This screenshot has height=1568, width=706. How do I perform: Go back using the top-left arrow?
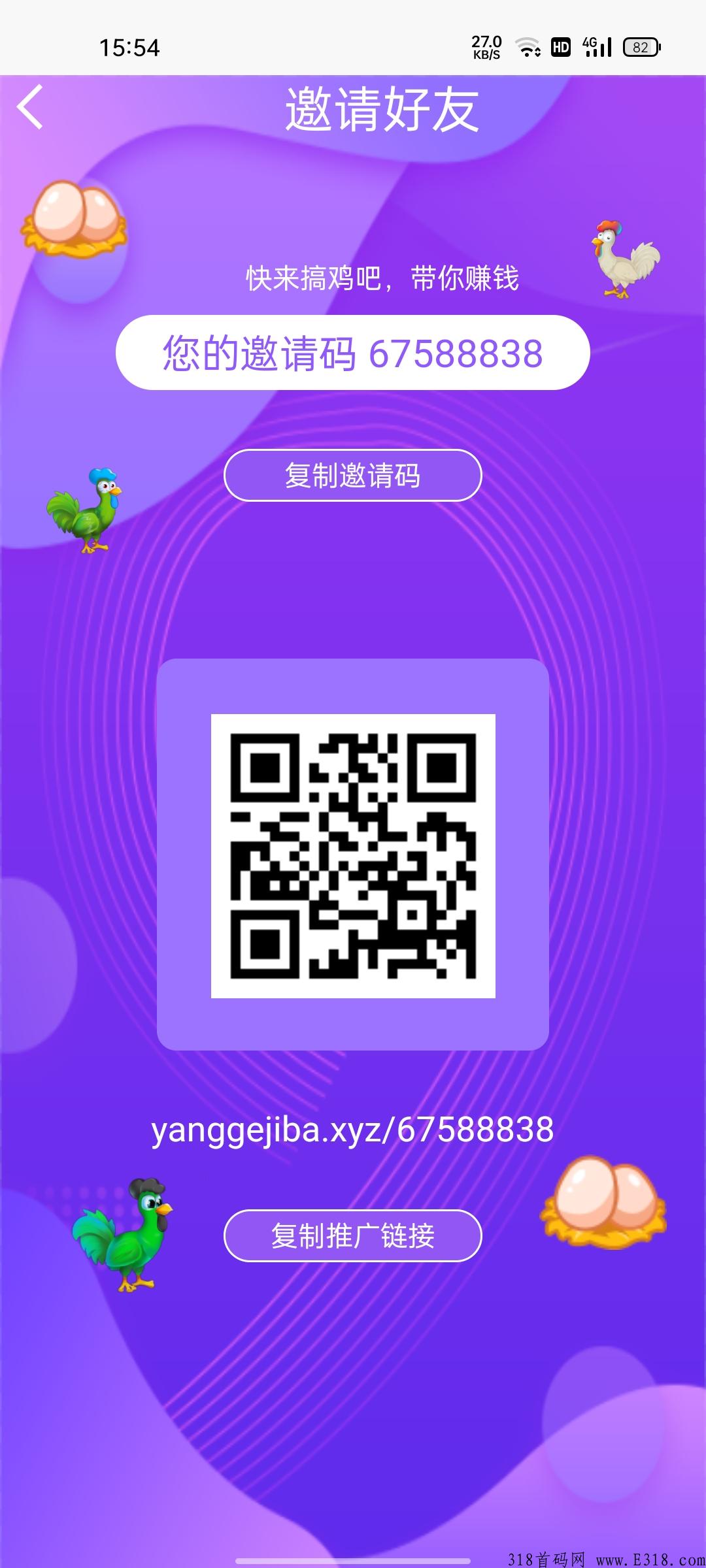point(30,108)
